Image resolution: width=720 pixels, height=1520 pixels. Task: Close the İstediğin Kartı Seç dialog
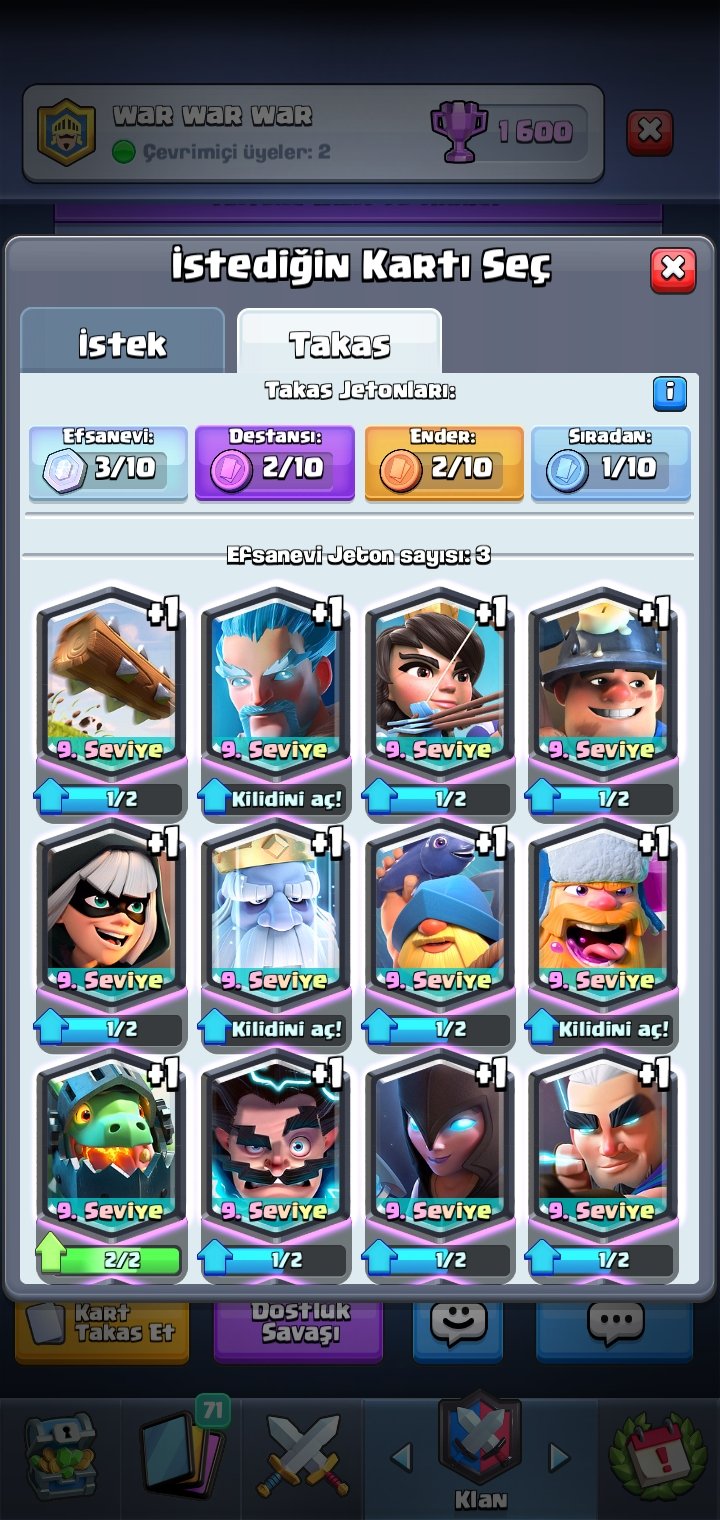point(673,269)
